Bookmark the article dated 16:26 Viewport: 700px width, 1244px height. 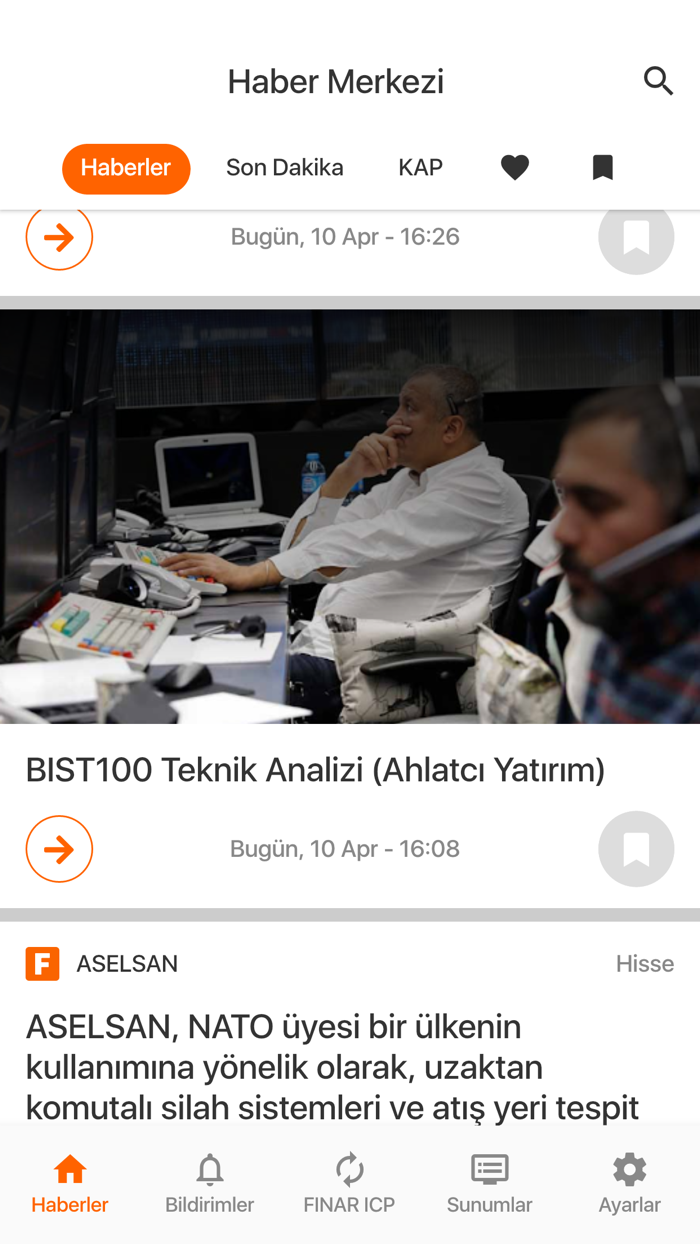point(636,238)
